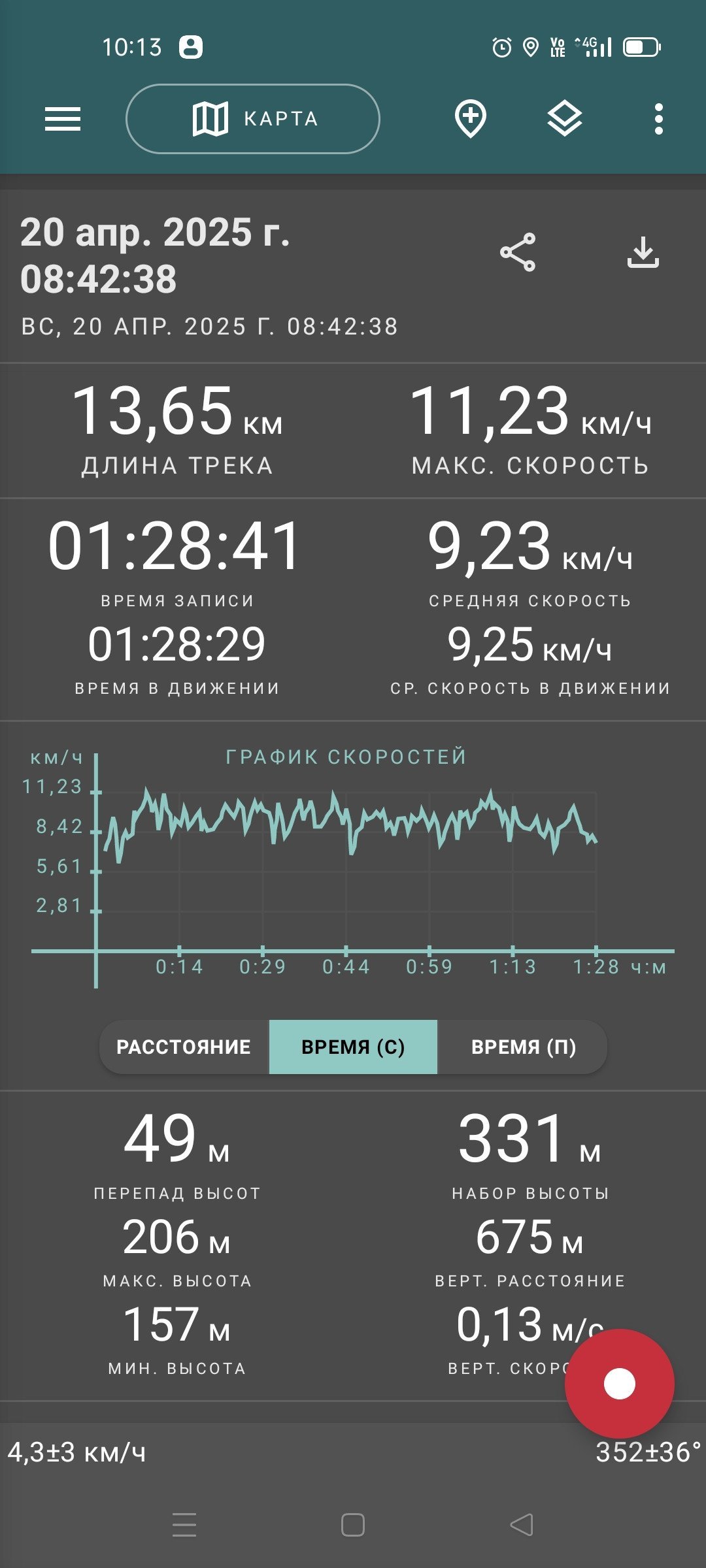Image resolution: width=706 pixels, height=1568 pixels.
Task: Select the Время (П) graph mode
Action: (523, 1047)
